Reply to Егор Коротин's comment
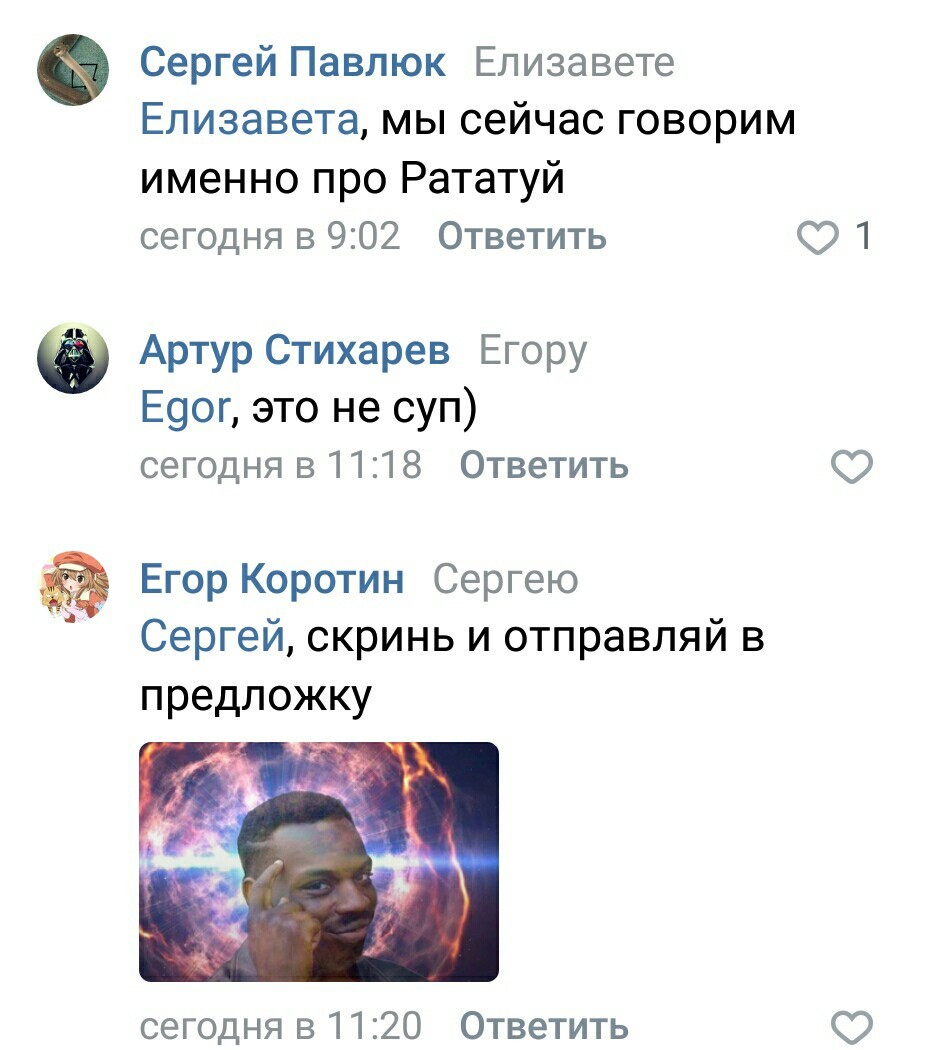 544,1026
